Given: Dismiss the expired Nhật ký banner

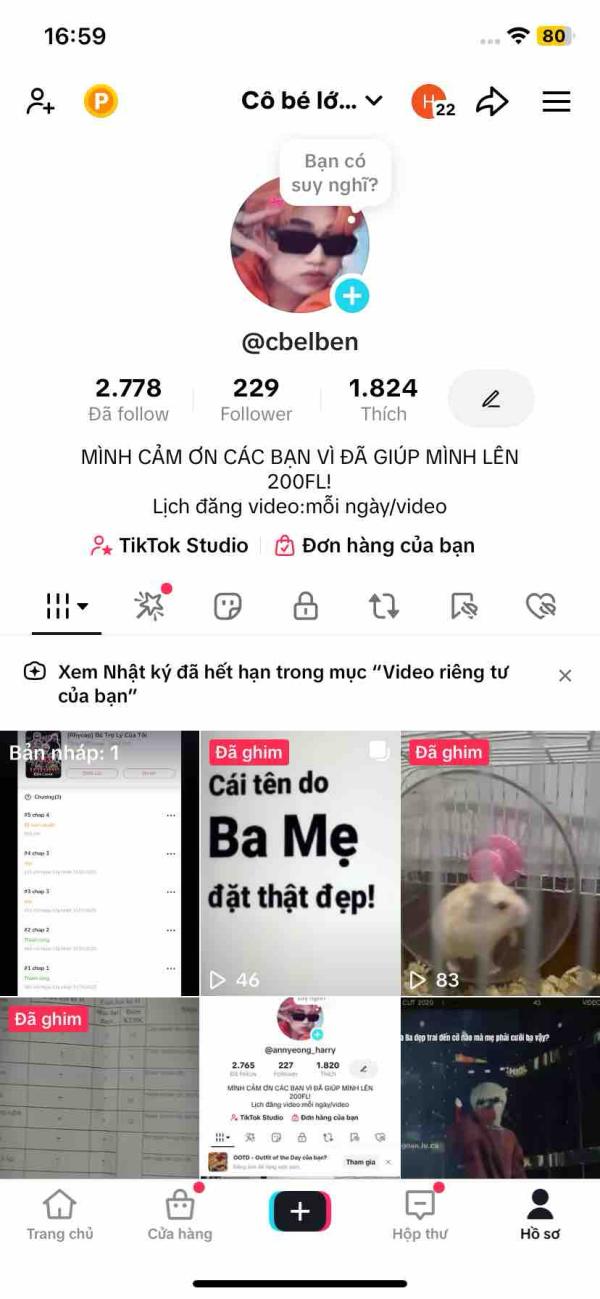Looking at the screenshot, I should tap(565, 676).
